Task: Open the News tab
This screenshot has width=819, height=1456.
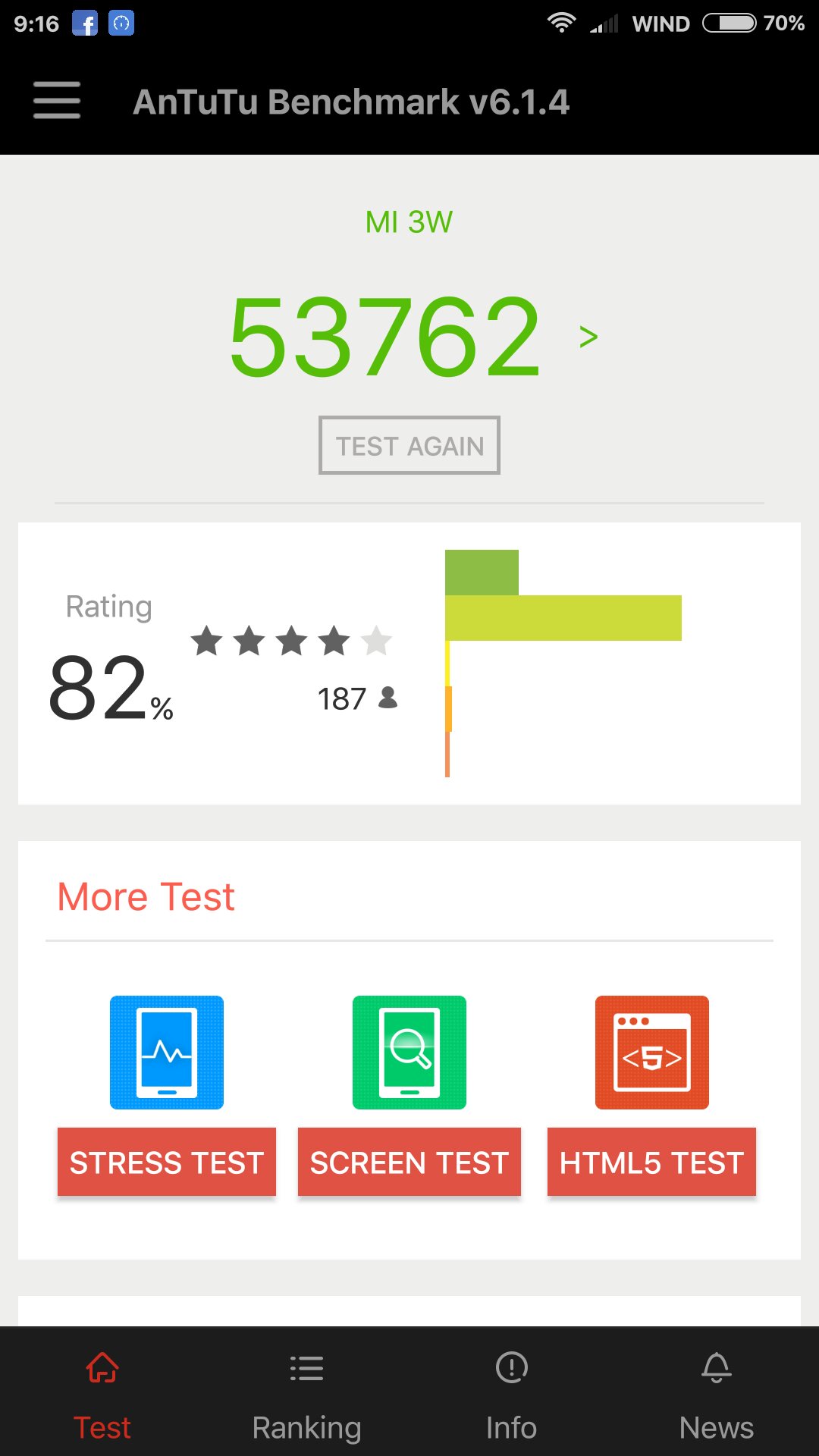Action: click(716, 1395)
